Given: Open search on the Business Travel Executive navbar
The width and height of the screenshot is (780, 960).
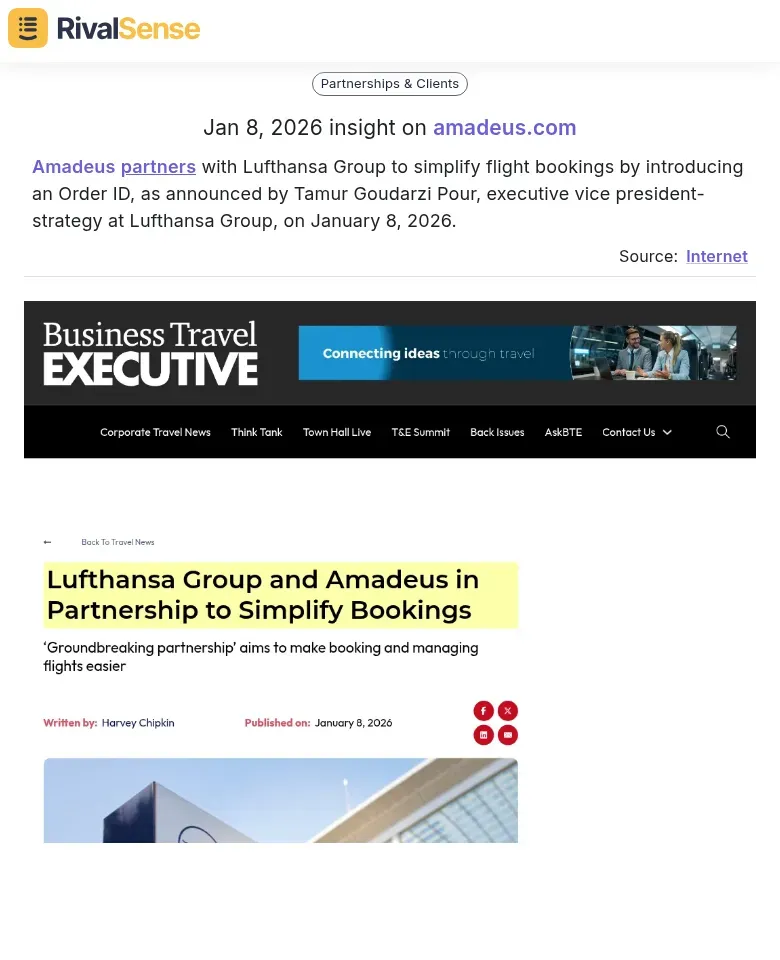Looking at the screenshot, I should click(x=722, y=431).
